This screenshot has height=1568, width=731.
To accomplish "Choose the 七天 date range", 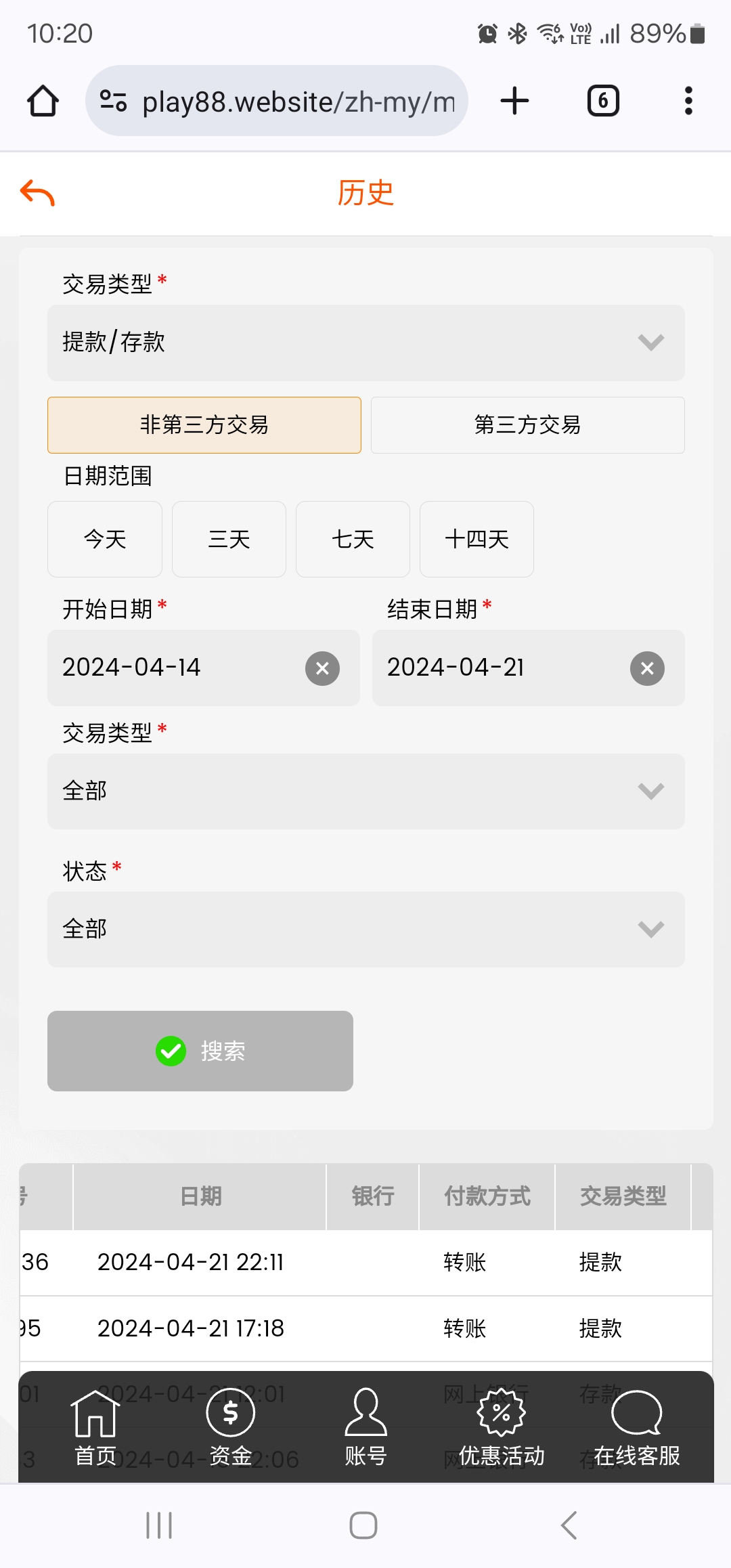I will point(353,540).
